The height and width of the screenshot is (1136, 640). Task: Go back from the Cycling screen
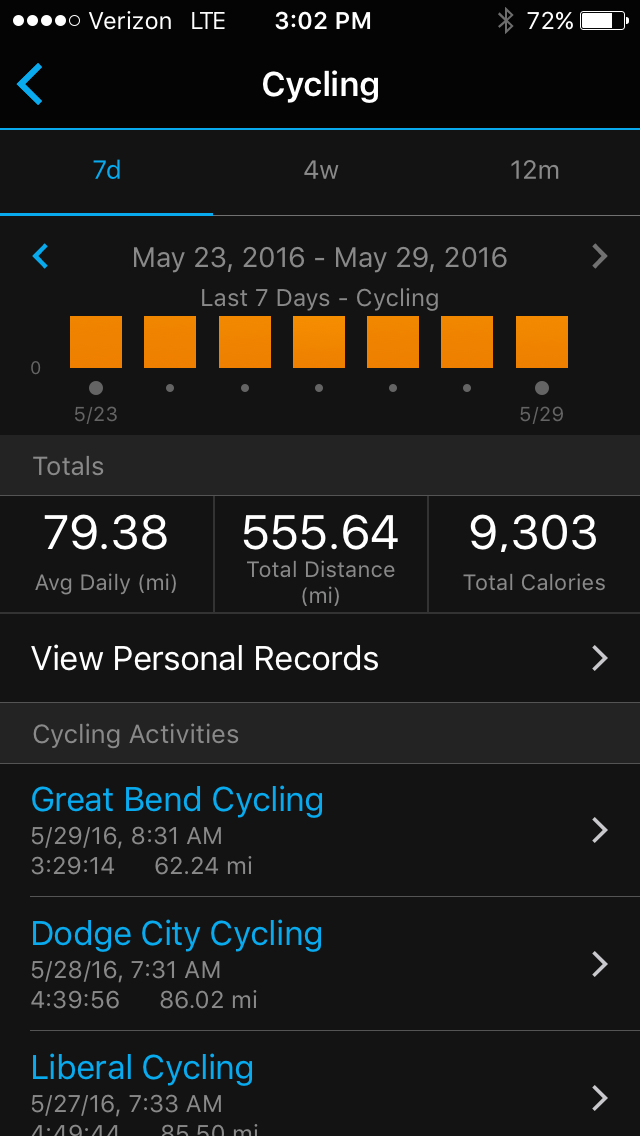(x=30, y=85)
